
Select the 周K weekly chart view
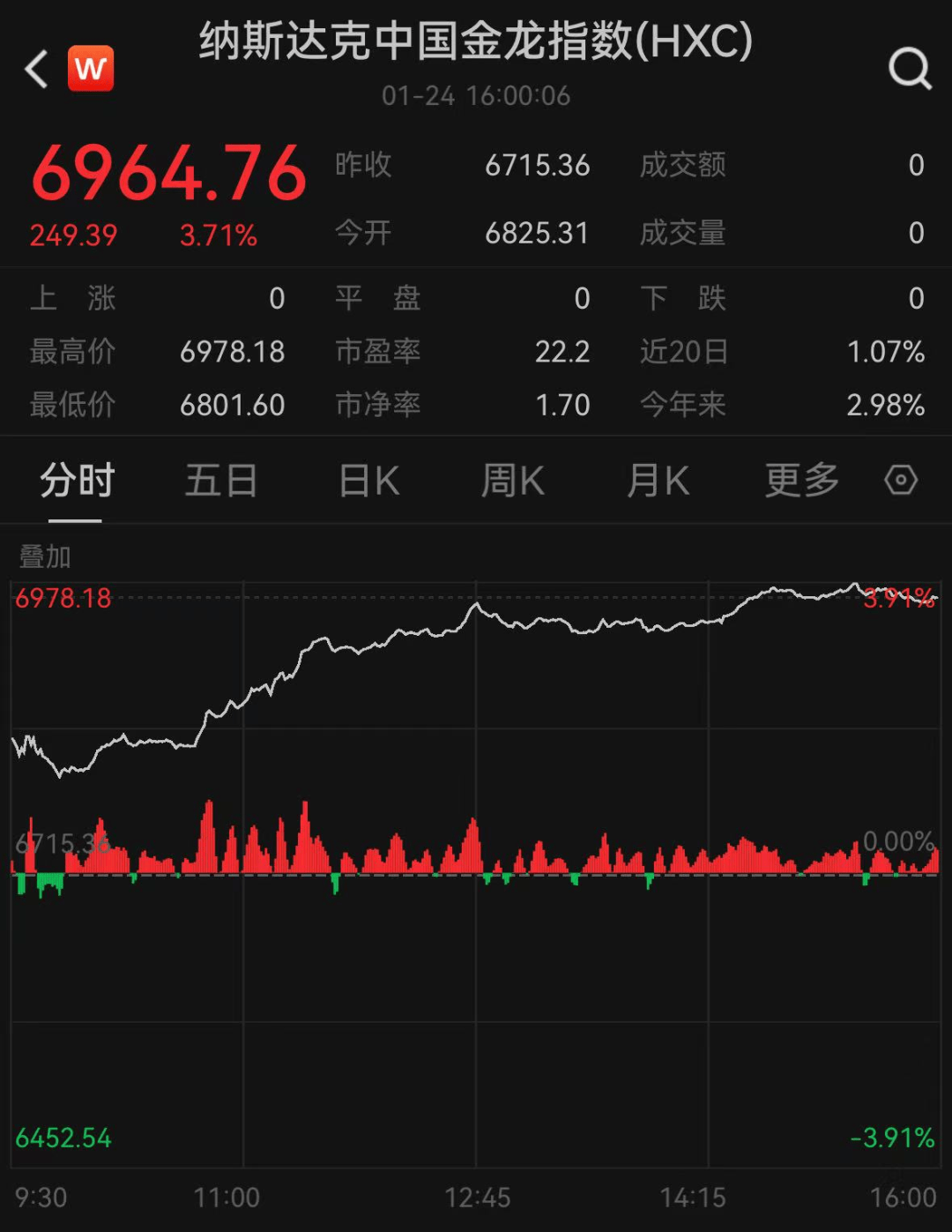click(x=512, y=480)
